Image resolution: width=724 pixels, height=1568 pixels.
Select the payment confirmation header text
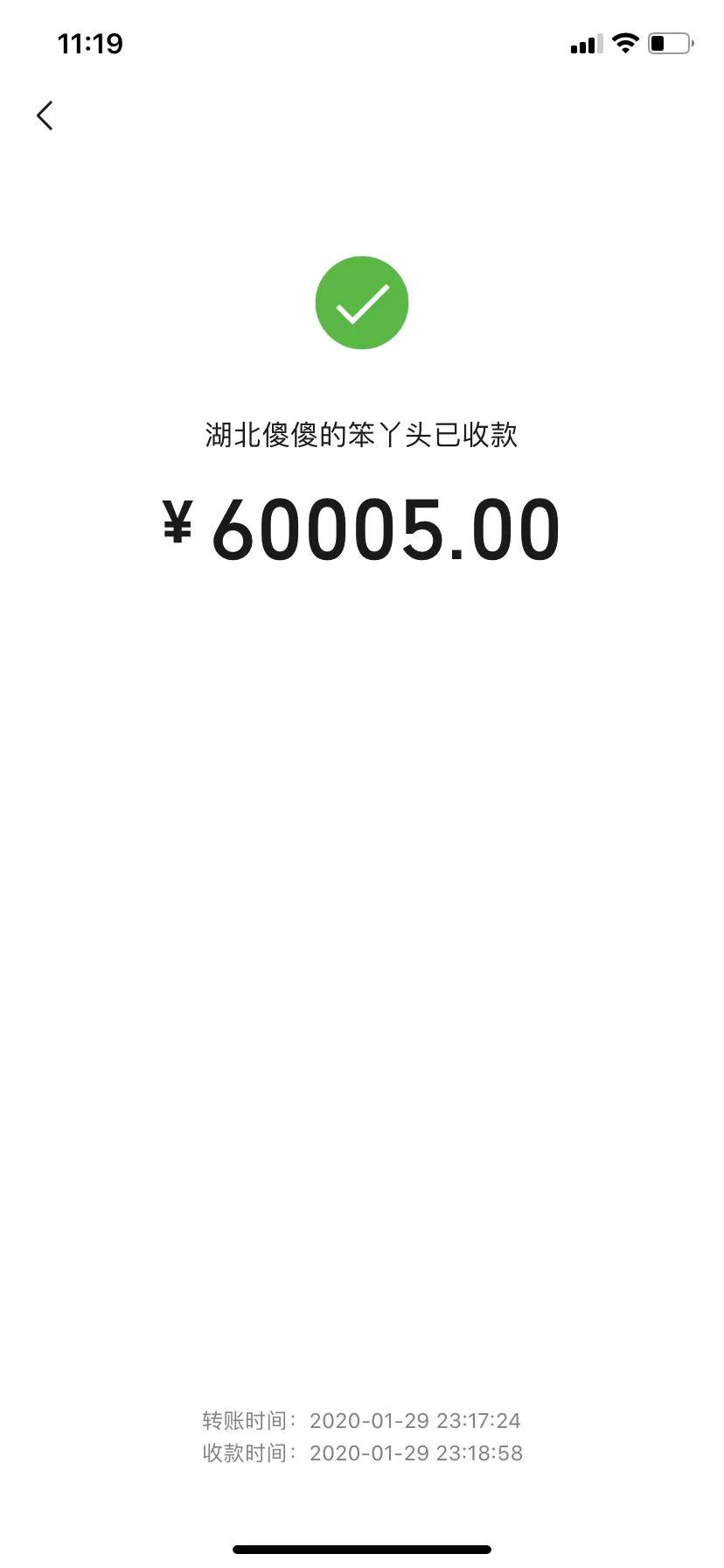(x=362, y=435)
